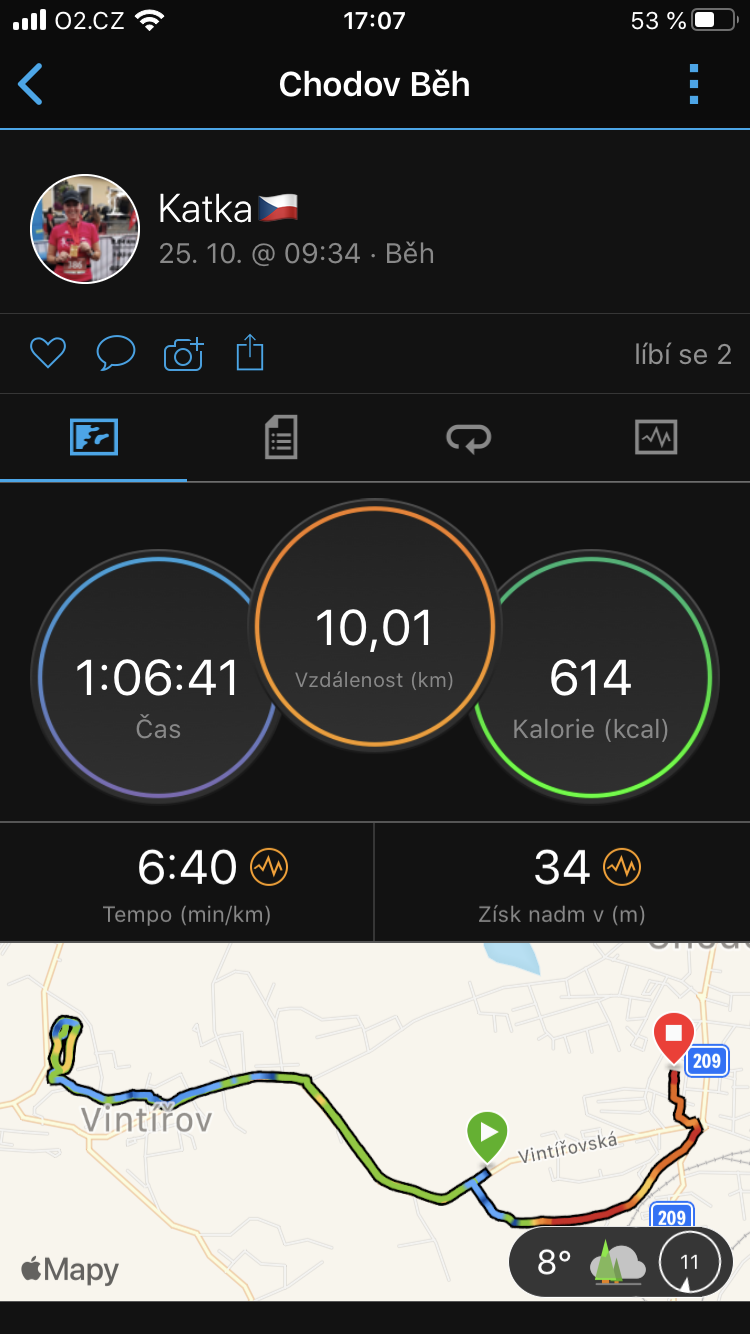Open the tempo 6:40 pace chart icon
Screen dimensions: 750x1334
pyautogui.click(x=269, y=867)
